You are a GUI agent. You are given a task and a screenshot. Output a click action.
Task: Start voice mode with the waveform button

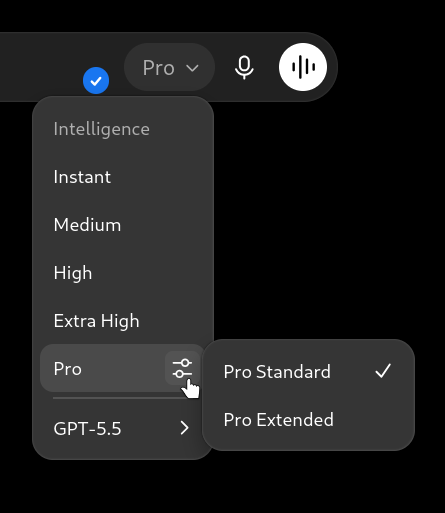[x=303, y=67]
